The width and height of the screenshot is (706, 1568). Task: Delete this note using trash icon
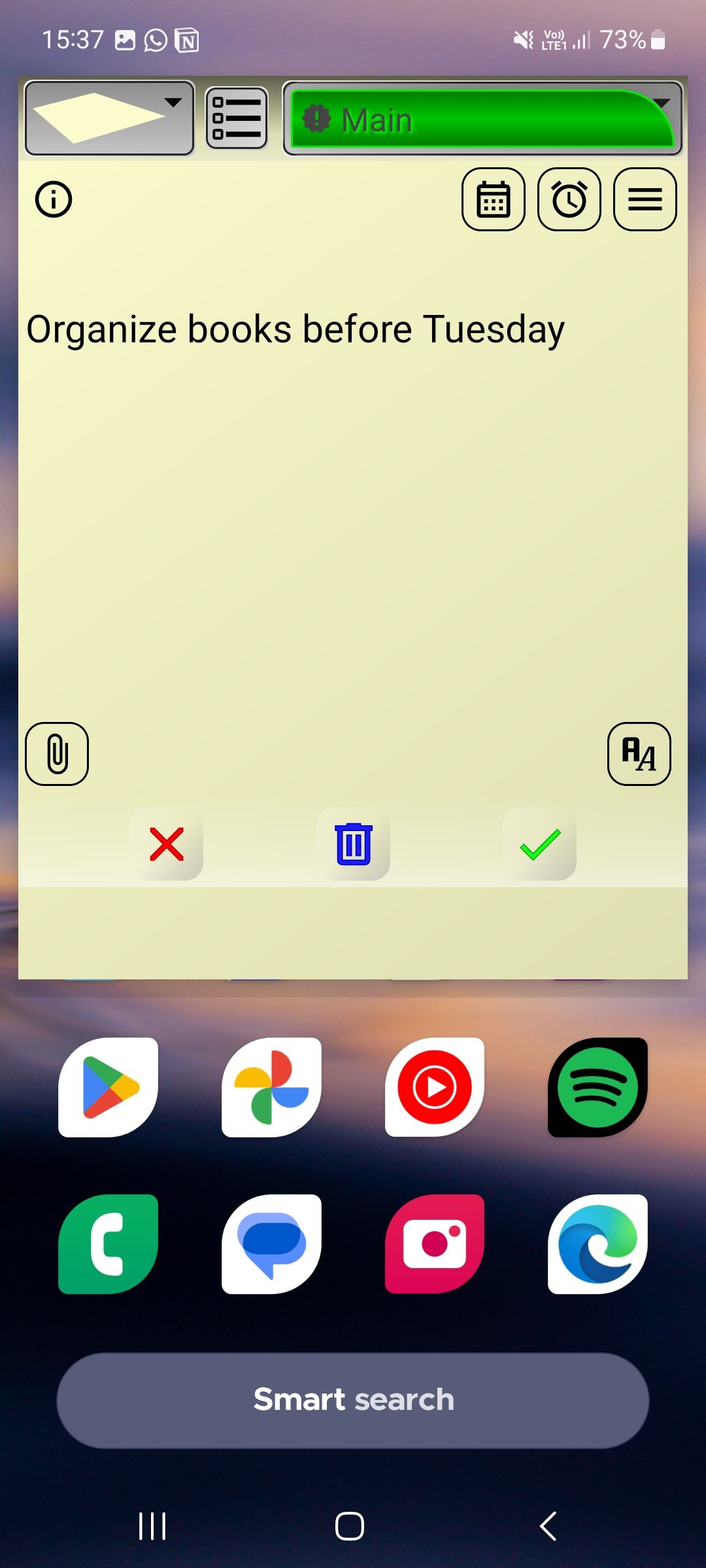point(354,844)
